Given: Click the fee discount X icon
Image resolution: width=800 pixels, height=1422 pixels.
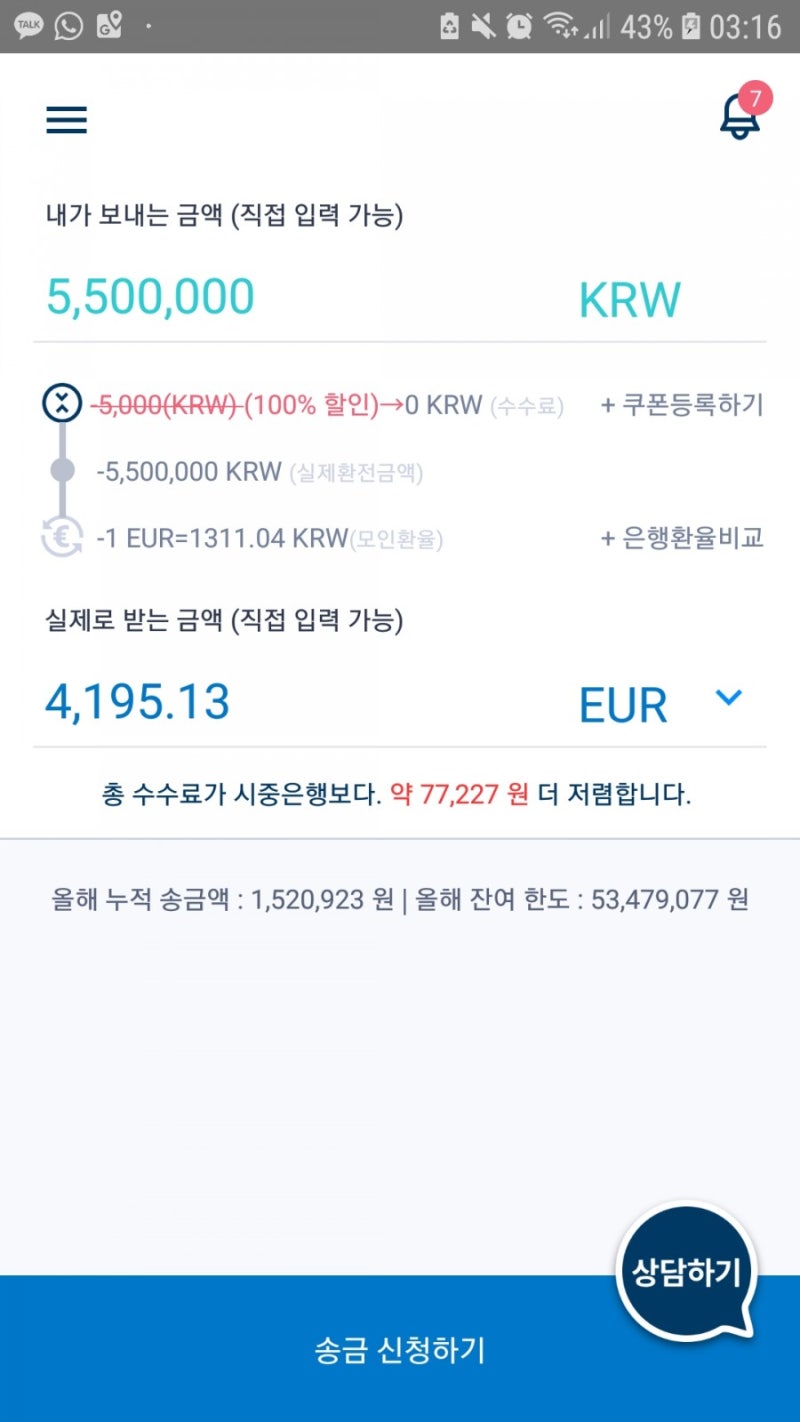Looking at the screenshot, I should (61, 404).
